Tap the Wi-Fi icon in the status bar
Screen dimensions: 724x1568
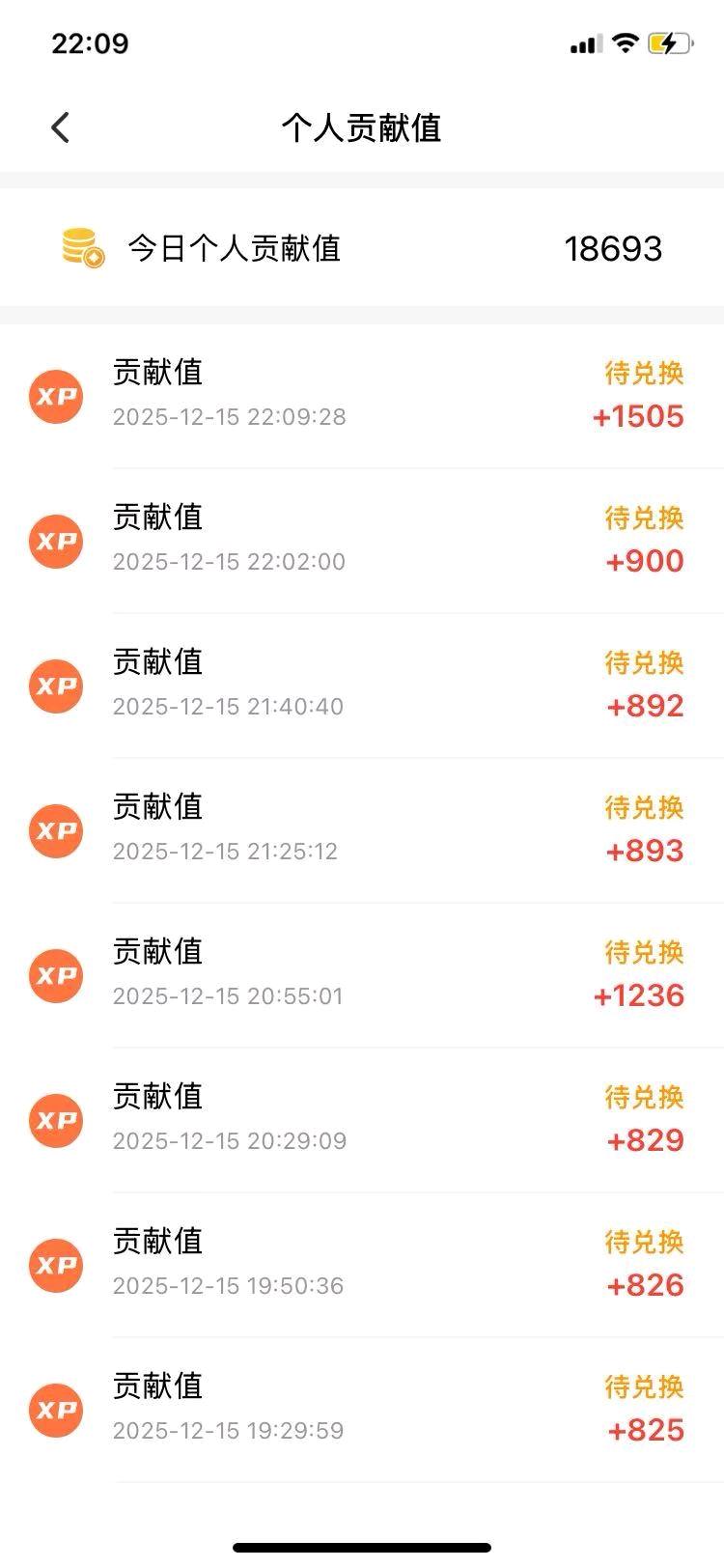(627, 42)
